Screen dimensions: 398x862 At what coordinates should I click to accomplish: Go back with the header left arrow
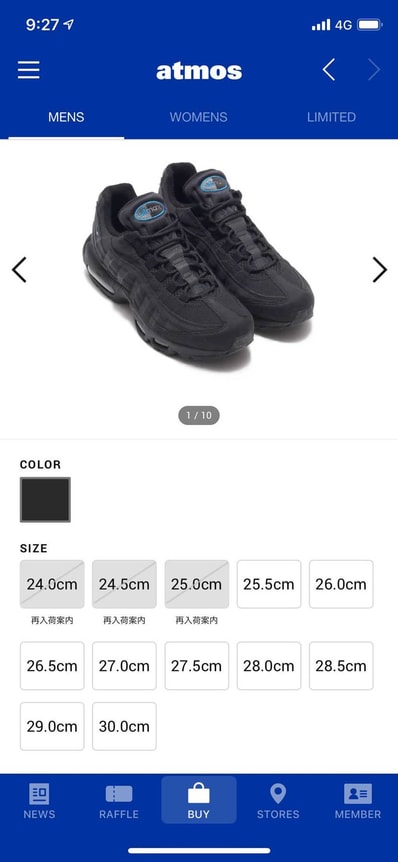pyautogui.click(x=329, y=70)
